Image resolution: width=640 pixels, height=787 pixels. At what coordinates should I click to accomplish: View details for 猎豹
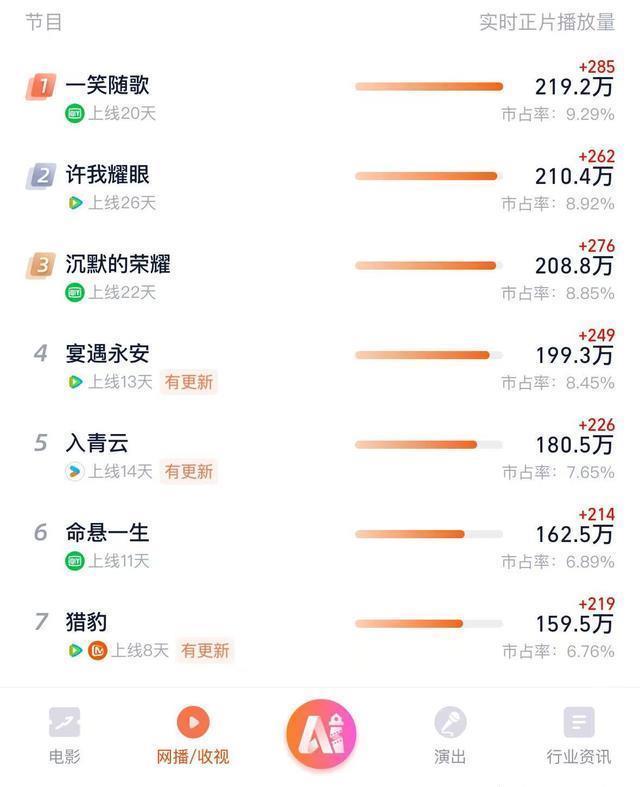pyautogui.click(x=87, y=622)
